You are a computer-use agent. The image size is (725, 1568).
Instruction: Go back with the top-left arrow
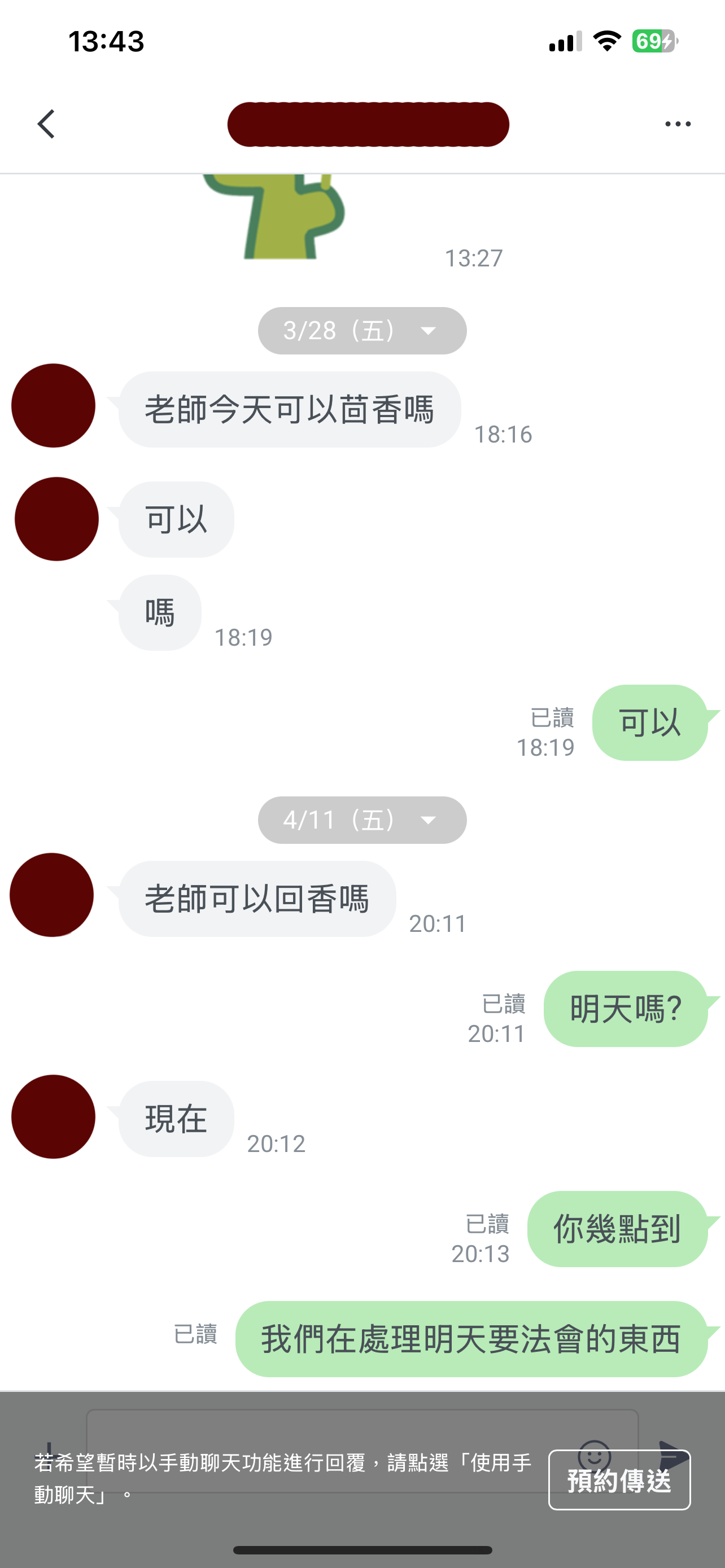[46, 124]
